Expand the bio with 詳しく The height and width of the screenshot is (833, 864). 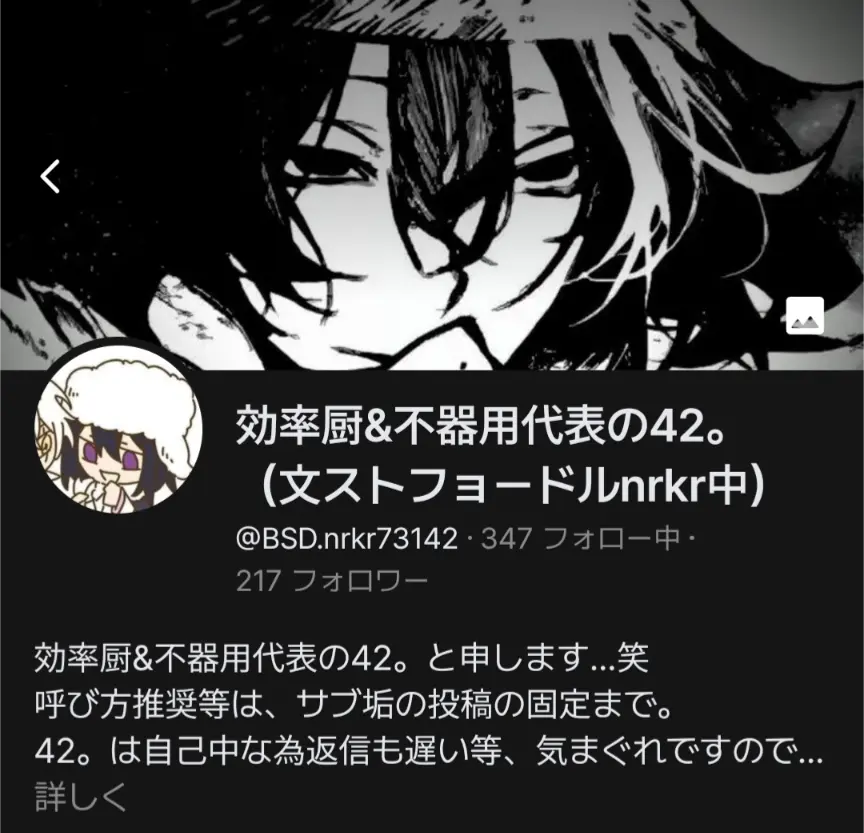click(80, 796)
